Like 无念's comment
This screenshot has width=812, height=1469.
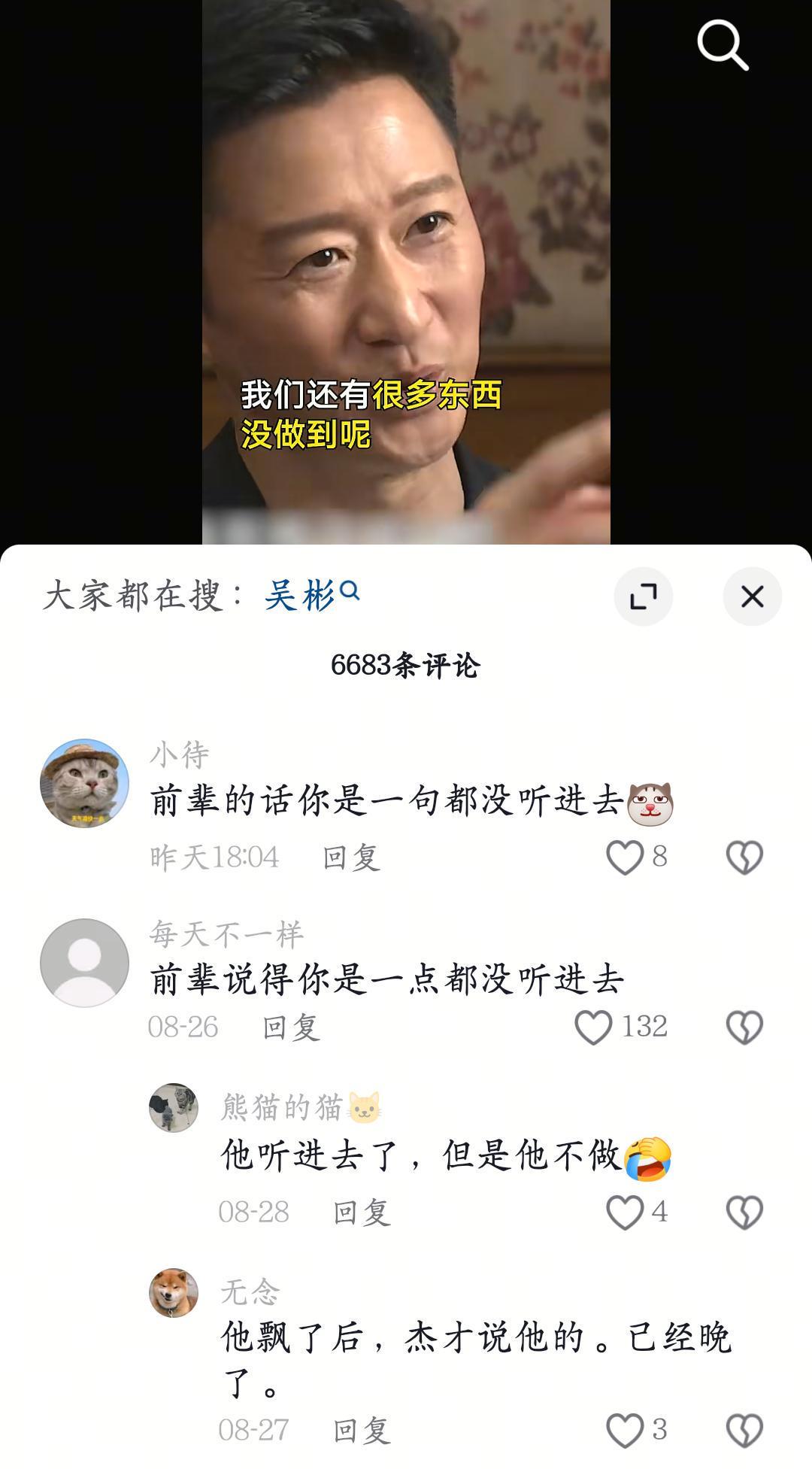(625, 1430)
